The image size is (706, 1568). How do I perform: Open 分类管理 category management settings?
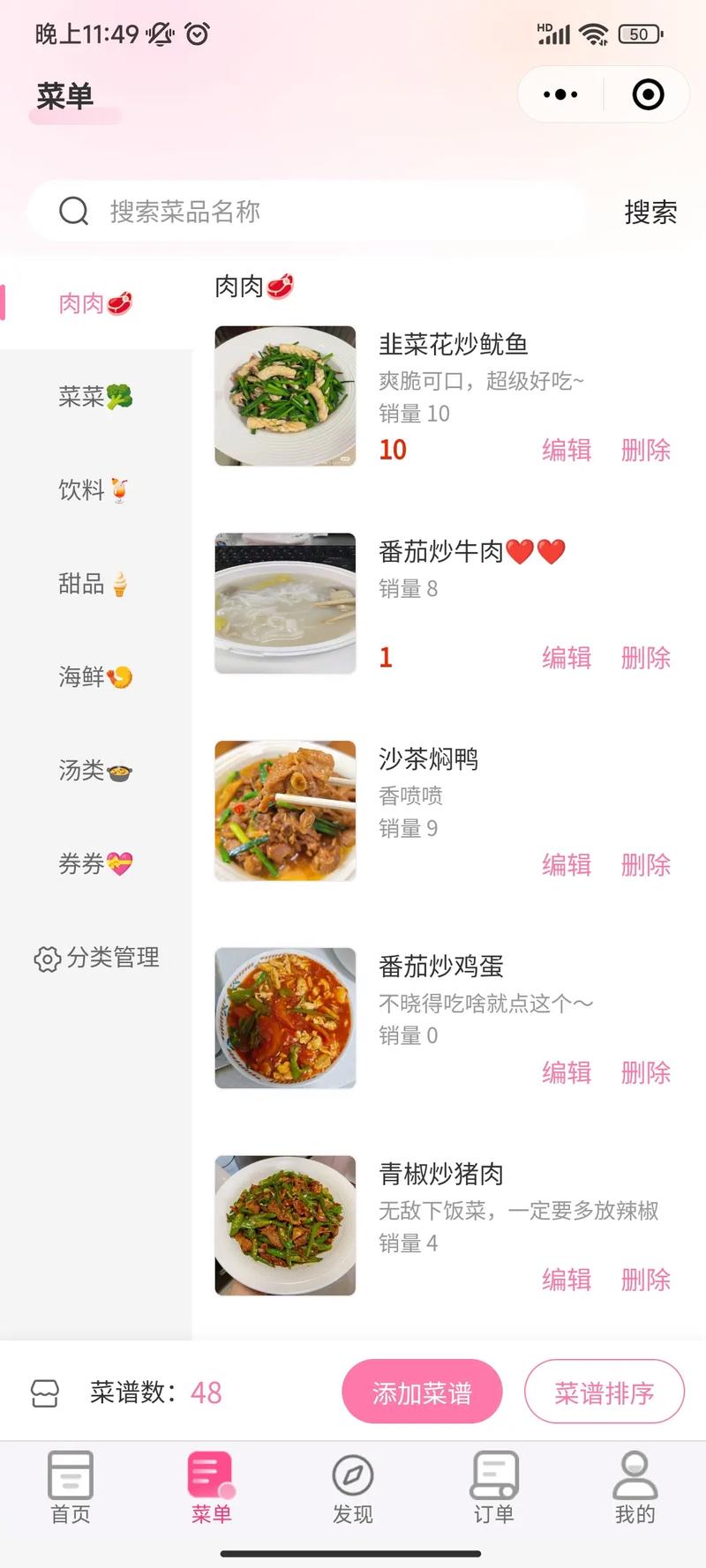click(x=99, y=958)
